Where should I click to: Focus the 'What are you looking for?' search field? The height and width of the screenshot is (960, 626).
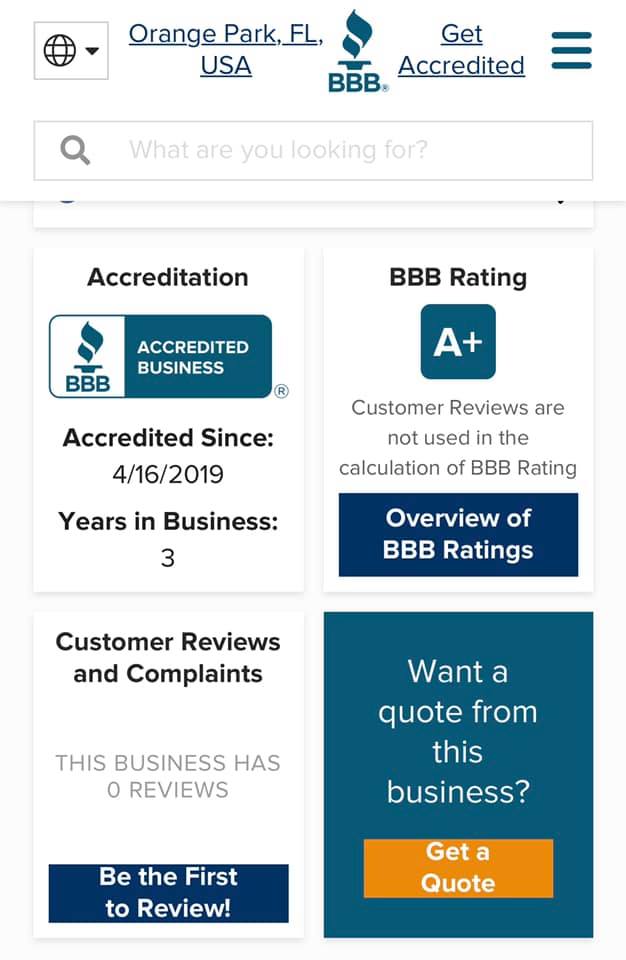pyautogui.click(x=313, y=151)
